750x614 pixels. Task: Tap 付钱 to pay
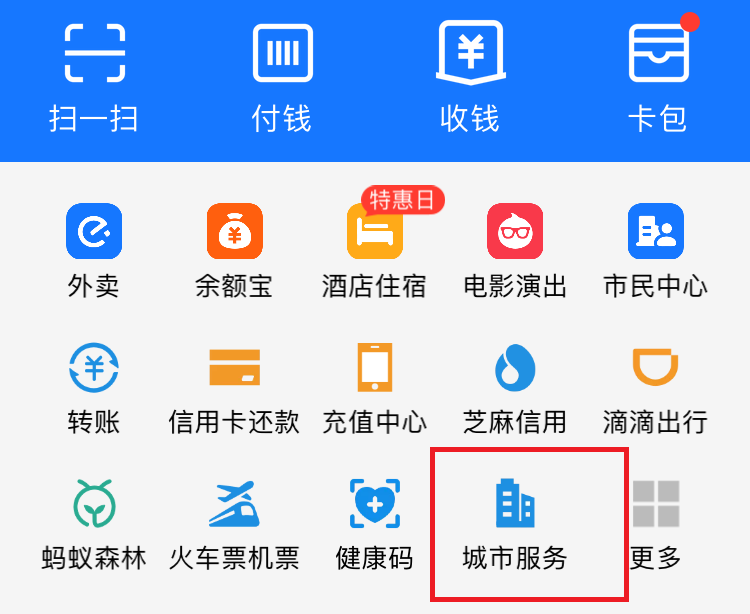coord(282,78)
